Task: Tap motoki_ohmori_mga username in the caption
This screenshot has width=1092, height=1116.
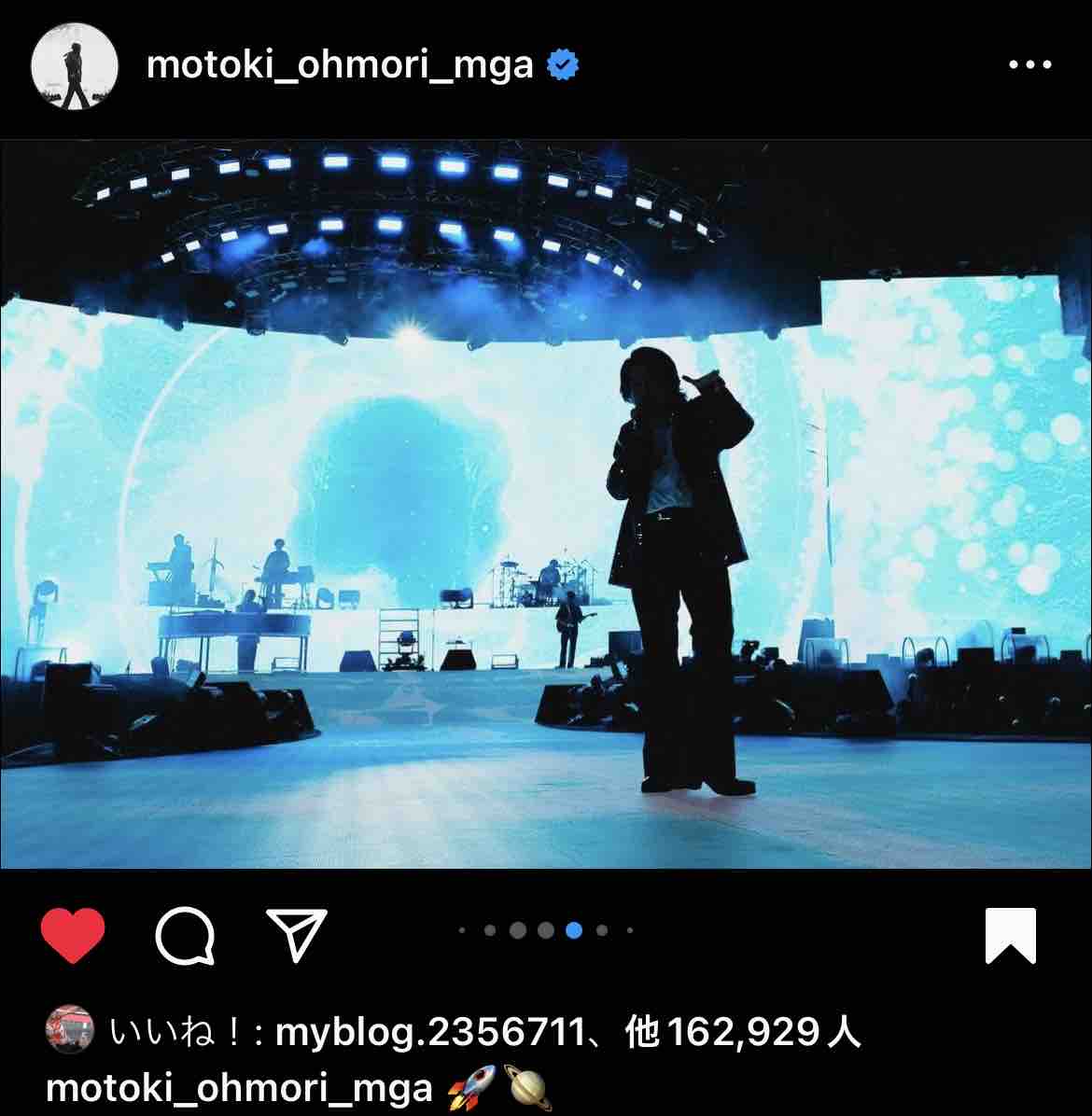Action: (x=239, y=1088)
